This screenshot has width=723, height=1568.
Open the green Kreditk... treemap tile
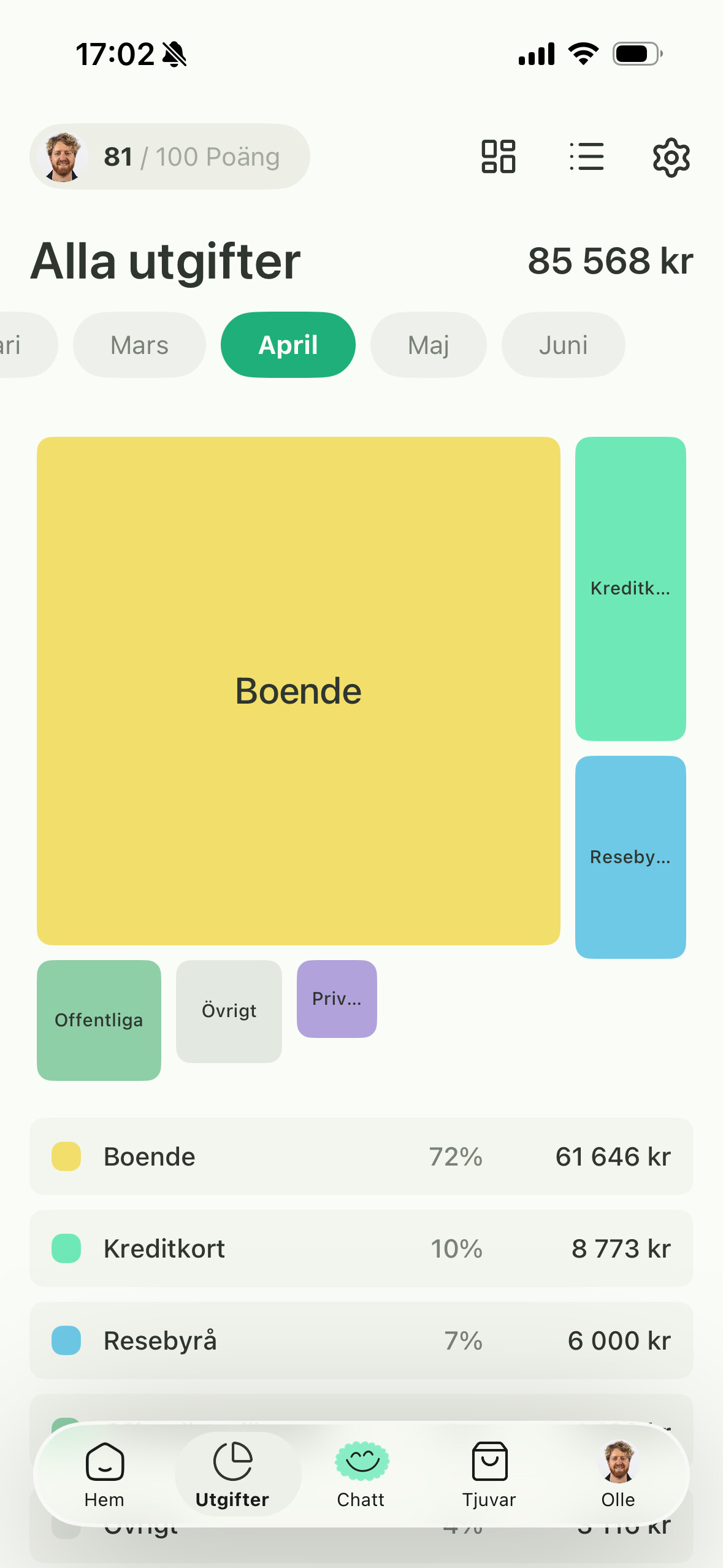coord(630,588)
